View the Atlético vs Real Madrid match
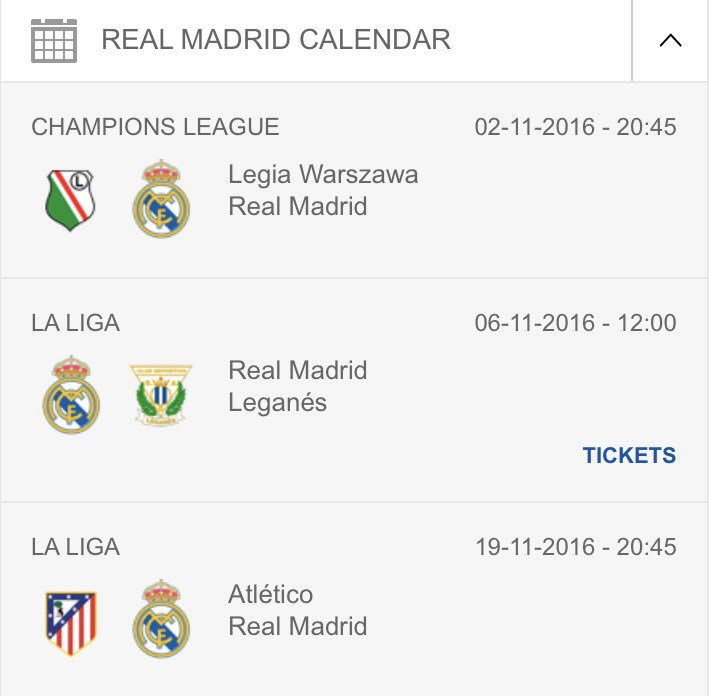Image resolution: width=709 pixels, height=696 pixels. point(298,611)
